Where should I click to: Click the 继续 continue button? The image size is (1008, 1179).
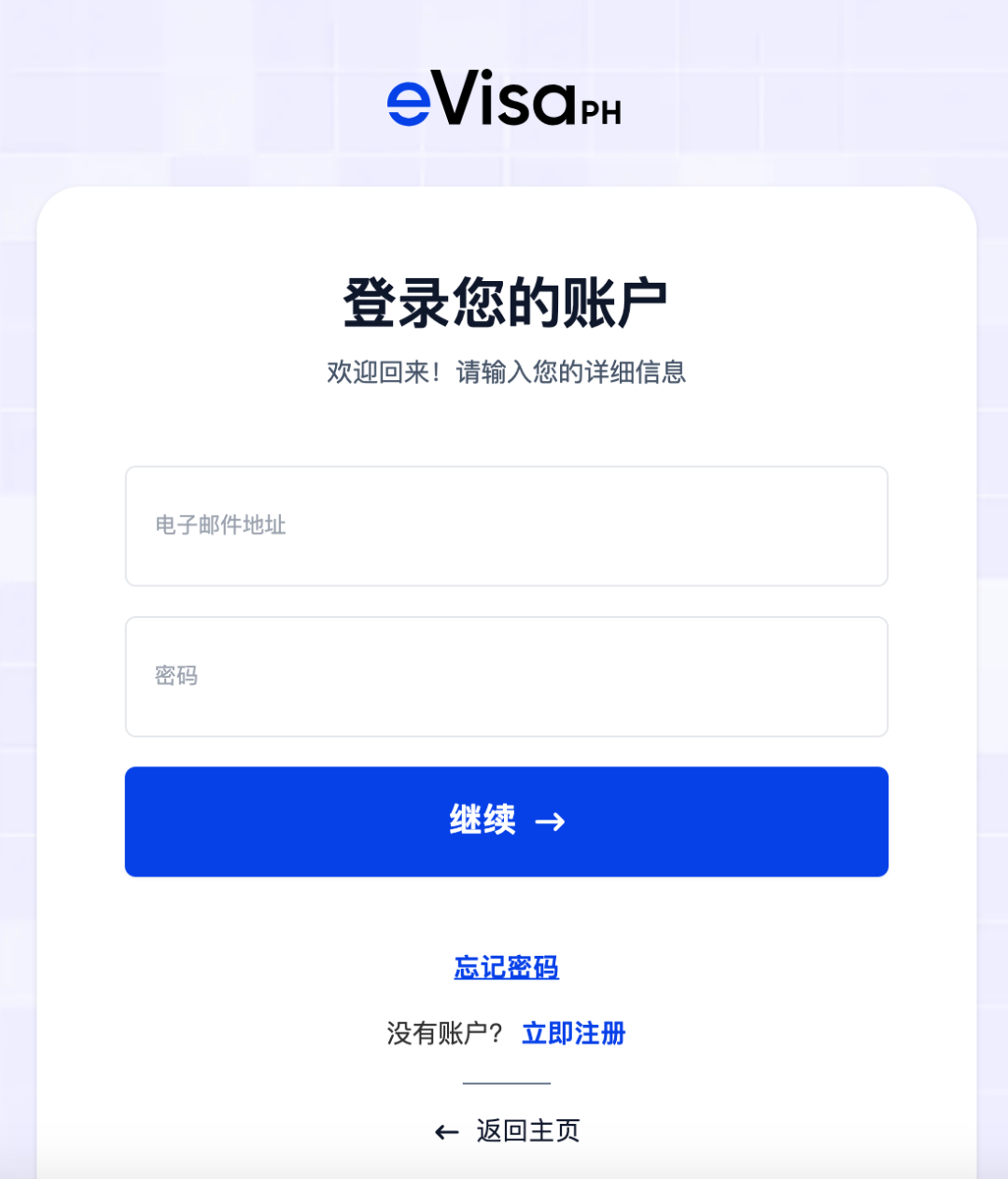(504, 821)
